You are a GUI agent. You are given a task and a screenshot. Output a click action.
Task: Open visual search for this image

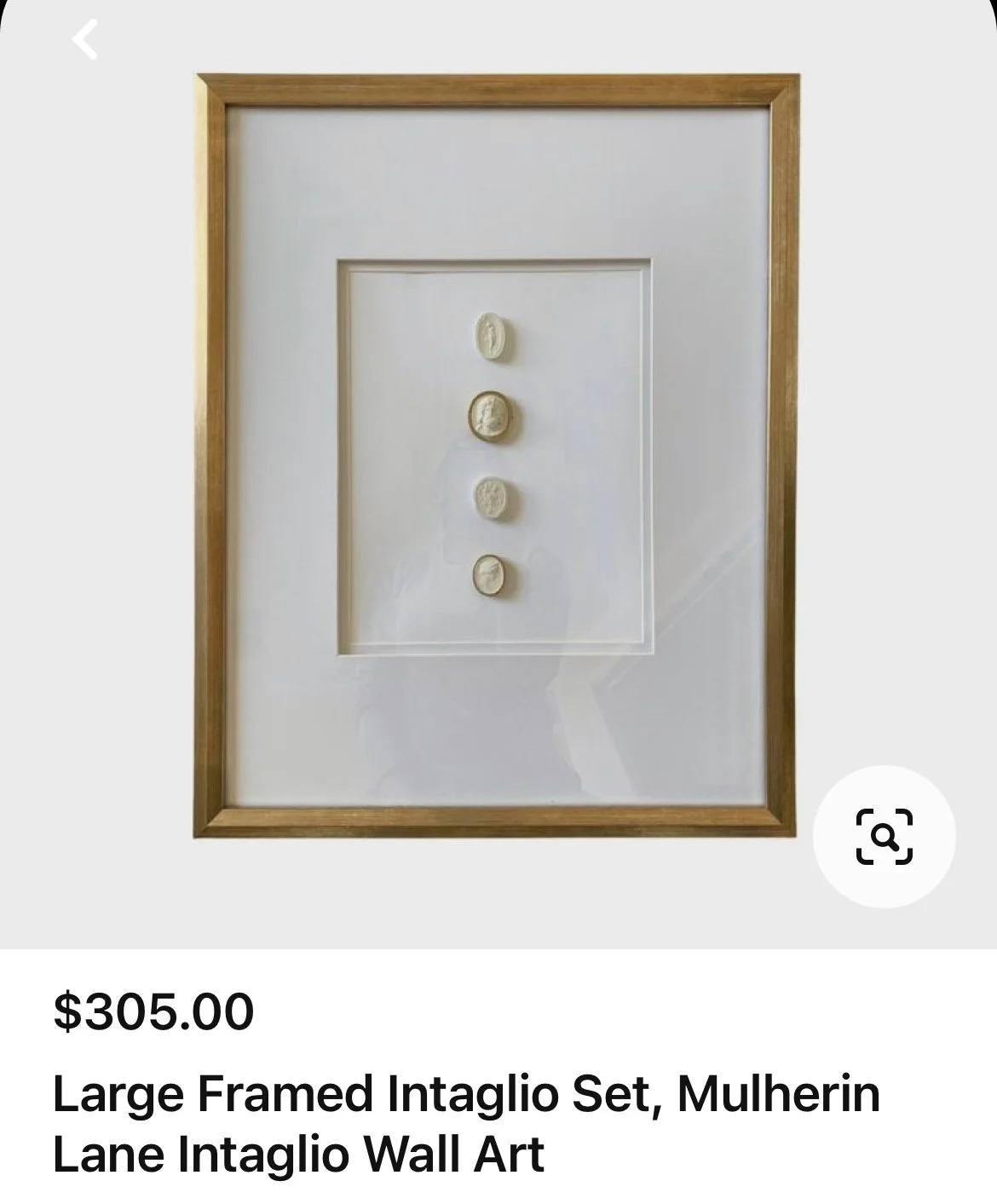point(884,836)
